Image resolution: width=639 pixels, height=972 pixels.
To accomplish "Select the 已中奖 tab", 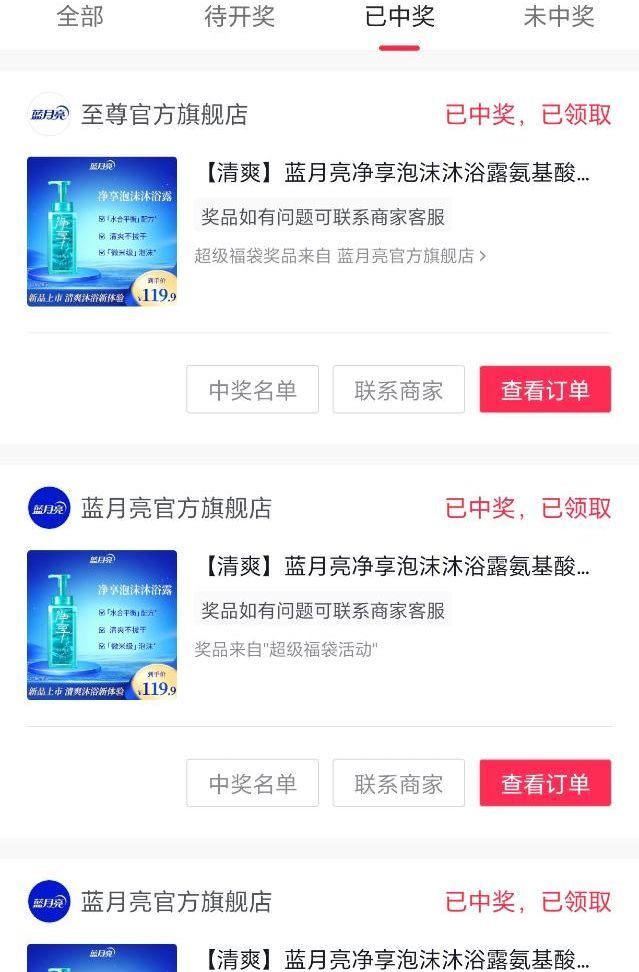I will (x=399, y=17).
